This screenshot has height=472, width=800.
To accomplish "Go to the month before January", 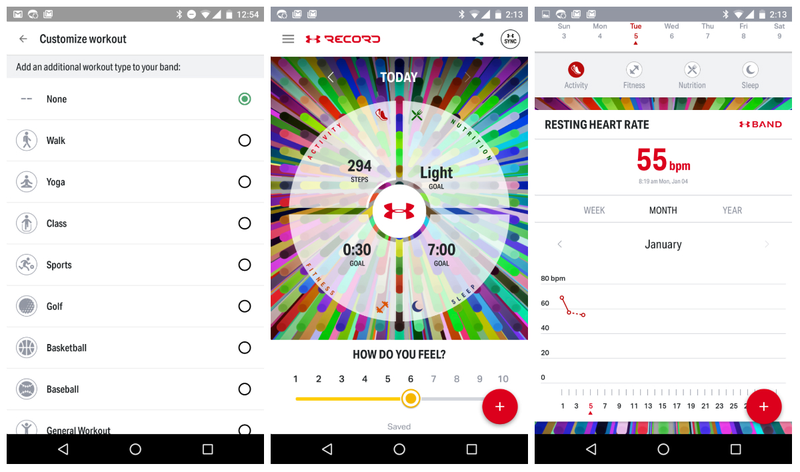I will coord(559,245).
